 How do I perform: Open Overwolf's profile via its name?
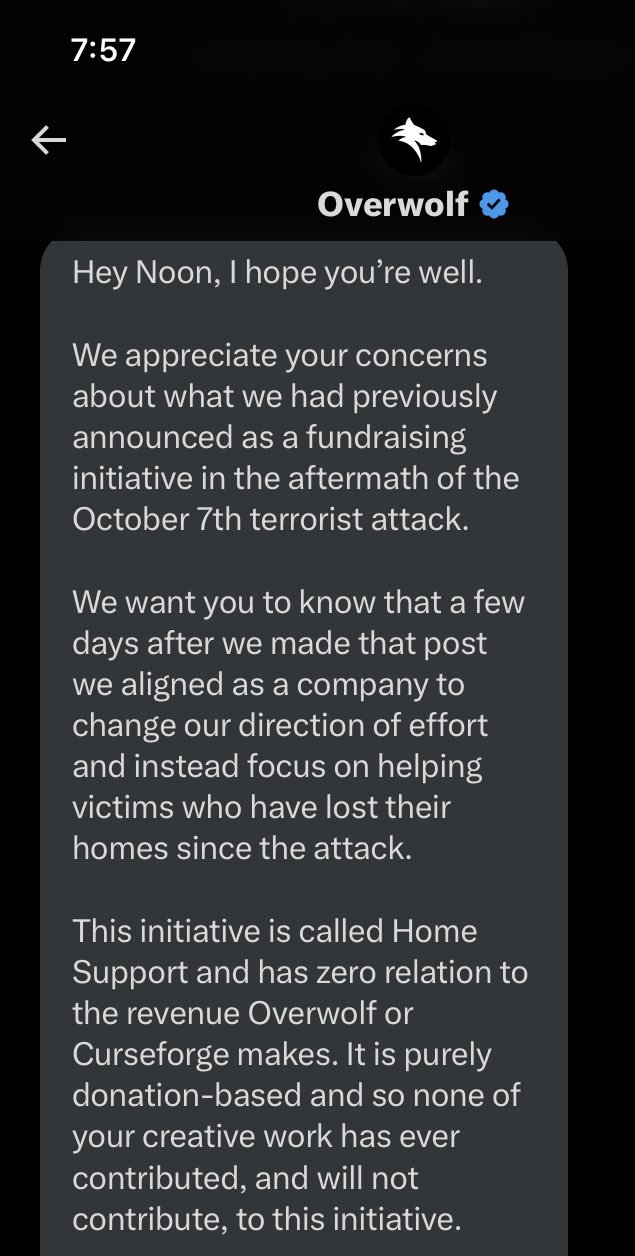click(x=393, y=204)
